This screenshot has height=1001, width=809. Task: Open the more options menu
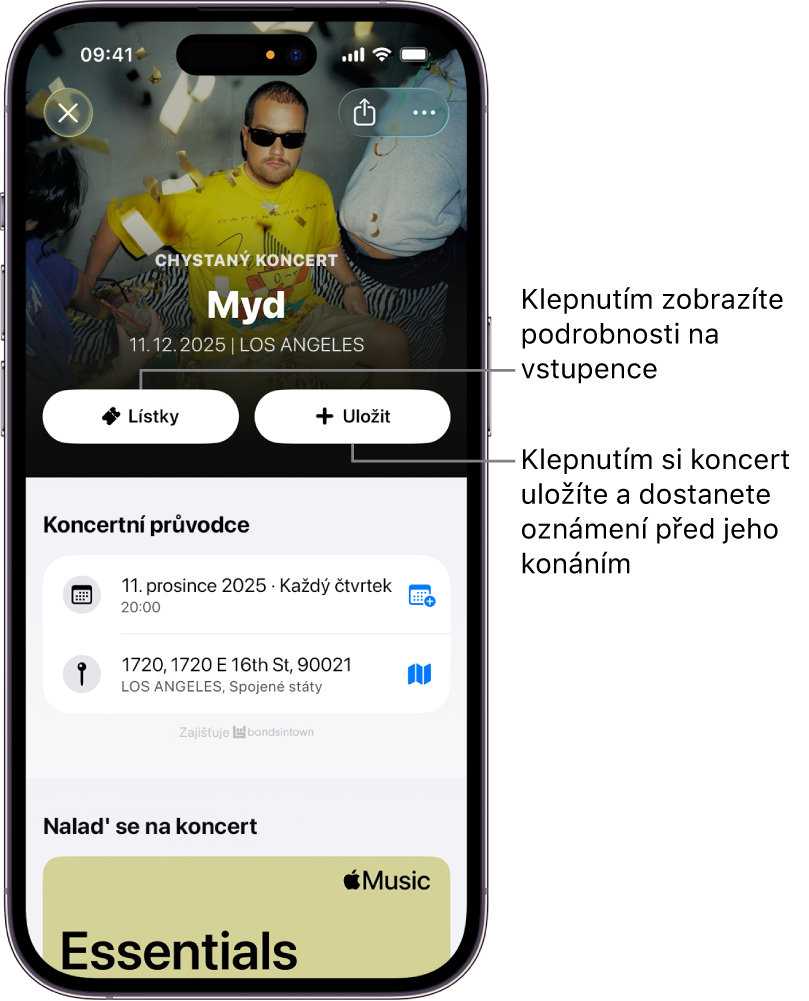424,113
